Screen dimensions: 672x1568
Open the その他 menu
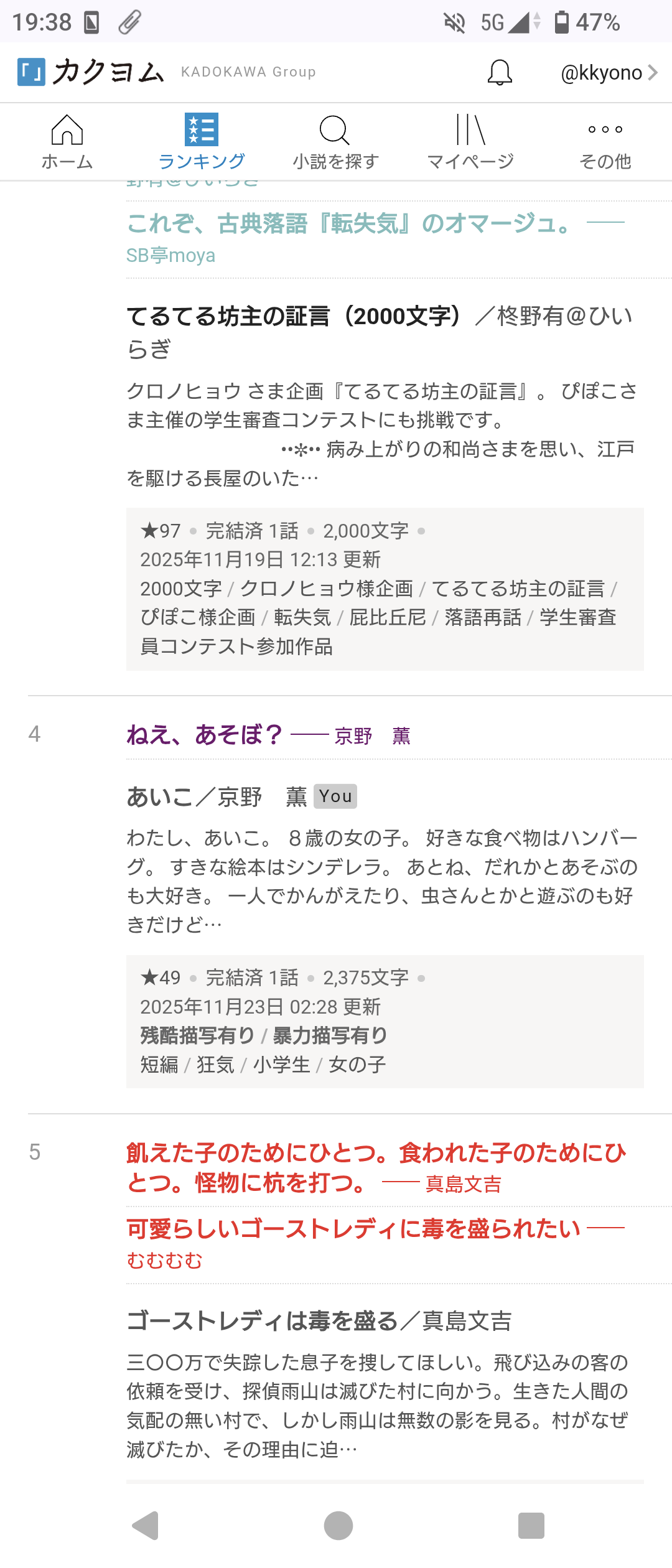point(605,142)
